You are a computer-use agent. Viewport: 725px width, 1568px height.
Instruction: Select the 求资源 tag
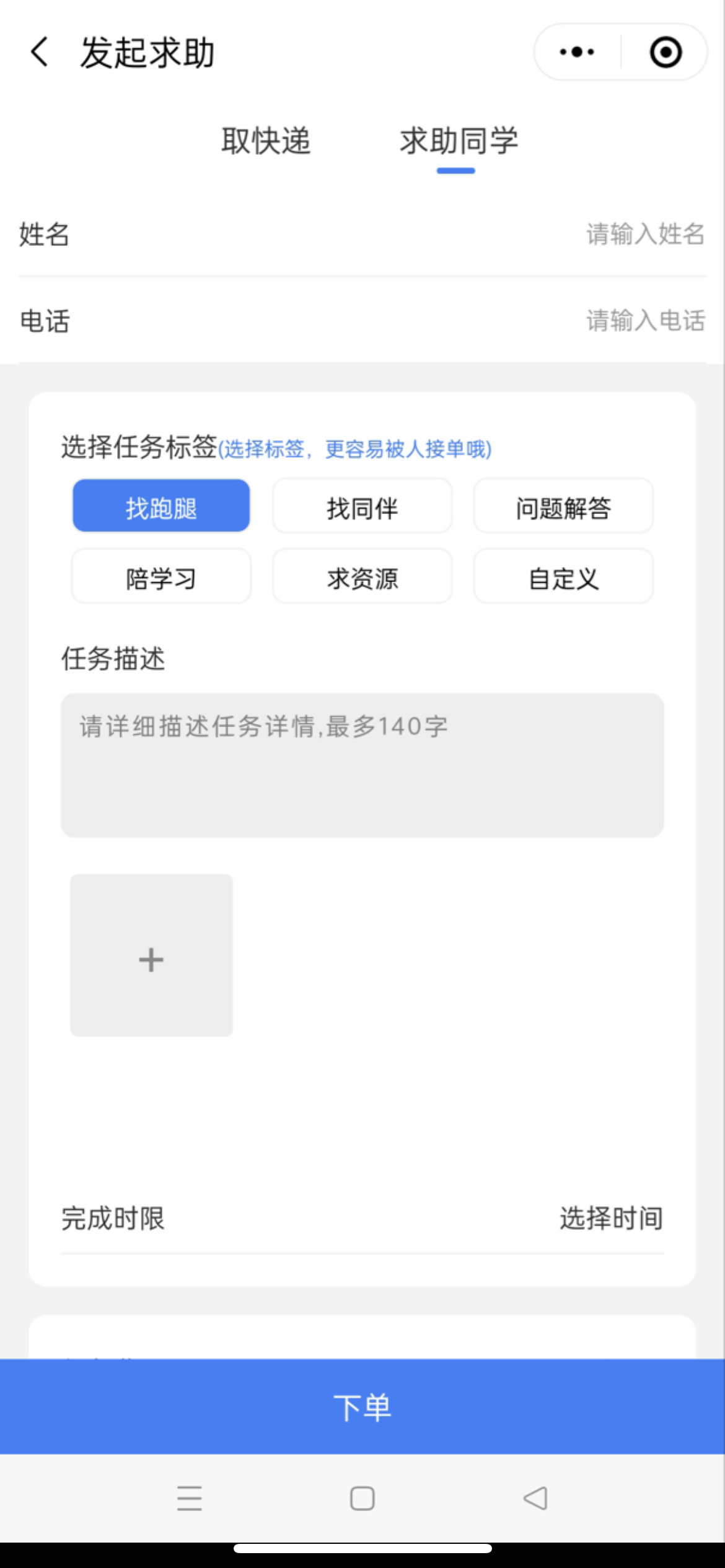point(362,577)
